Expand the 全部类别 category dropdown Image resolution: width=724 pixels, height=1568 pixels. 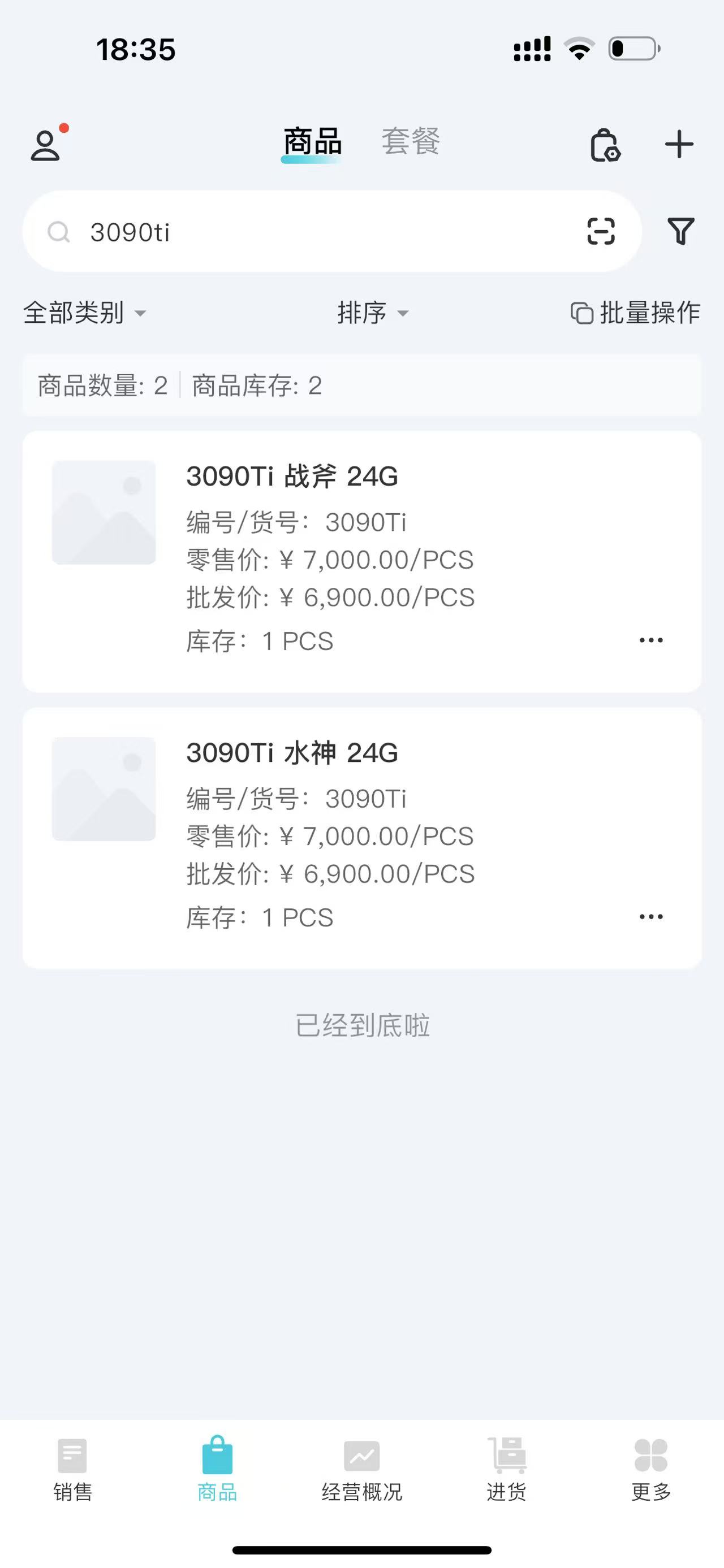pos(85,313)
